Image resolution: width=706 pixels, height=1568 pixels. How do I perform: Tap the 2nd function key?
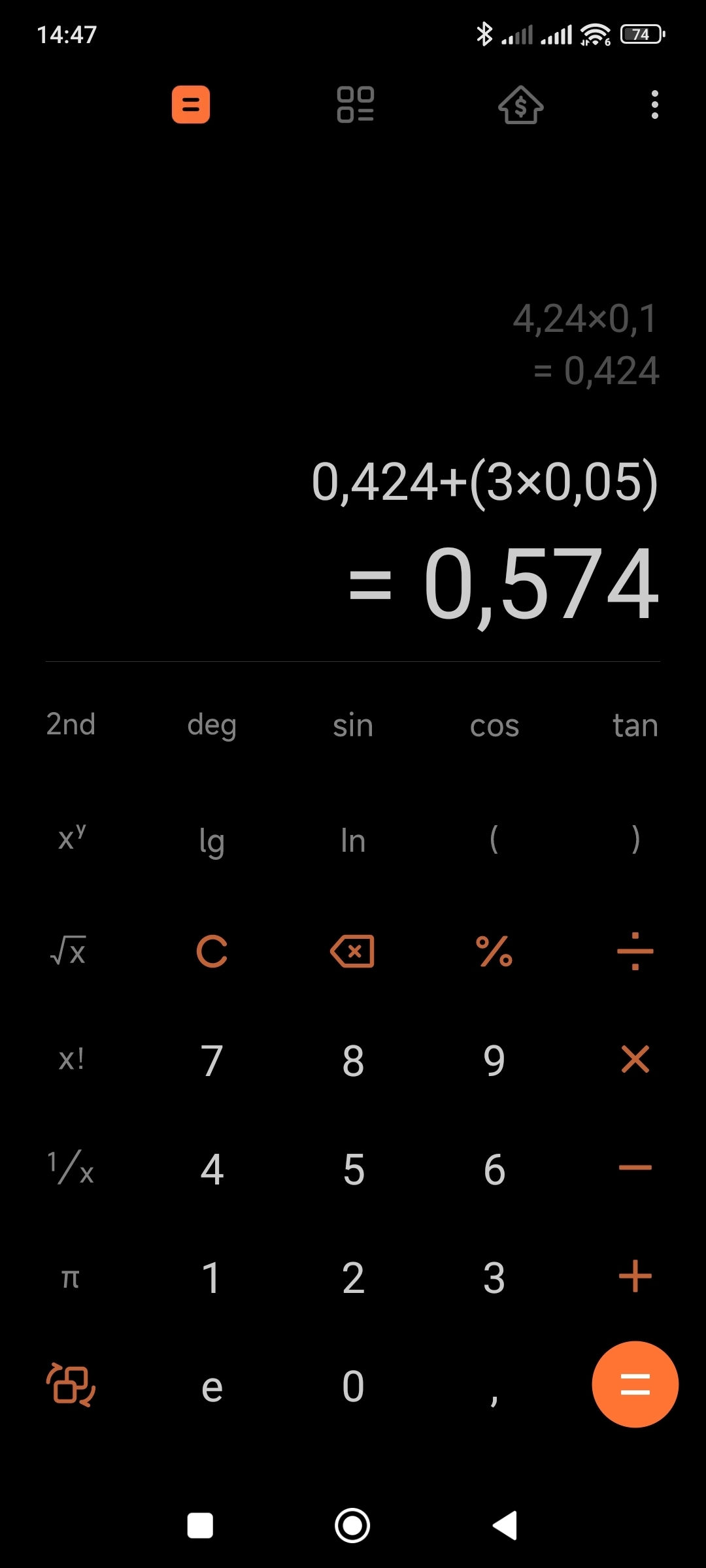pos(71,725)
